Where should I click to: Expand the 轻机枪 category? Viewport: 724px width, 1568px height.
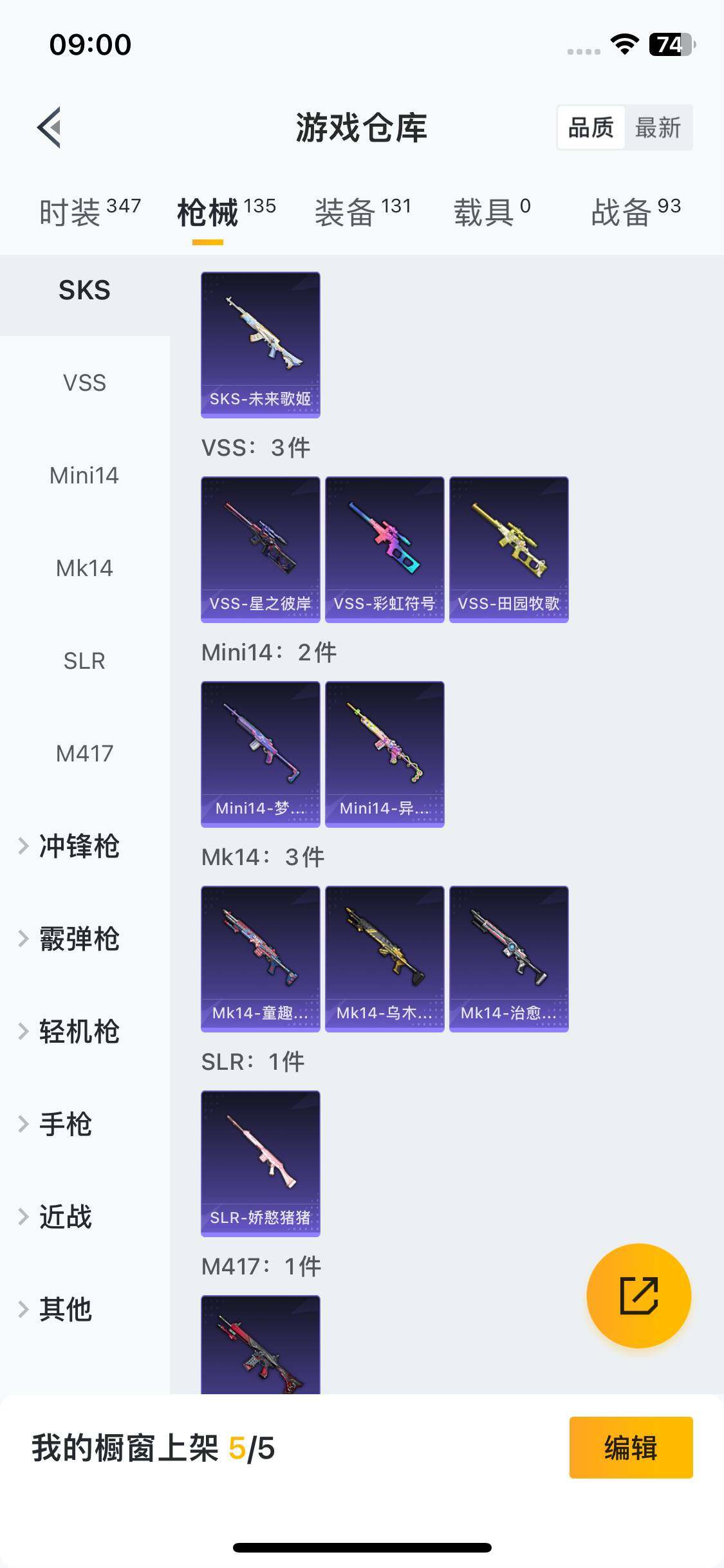(79, 1032)
